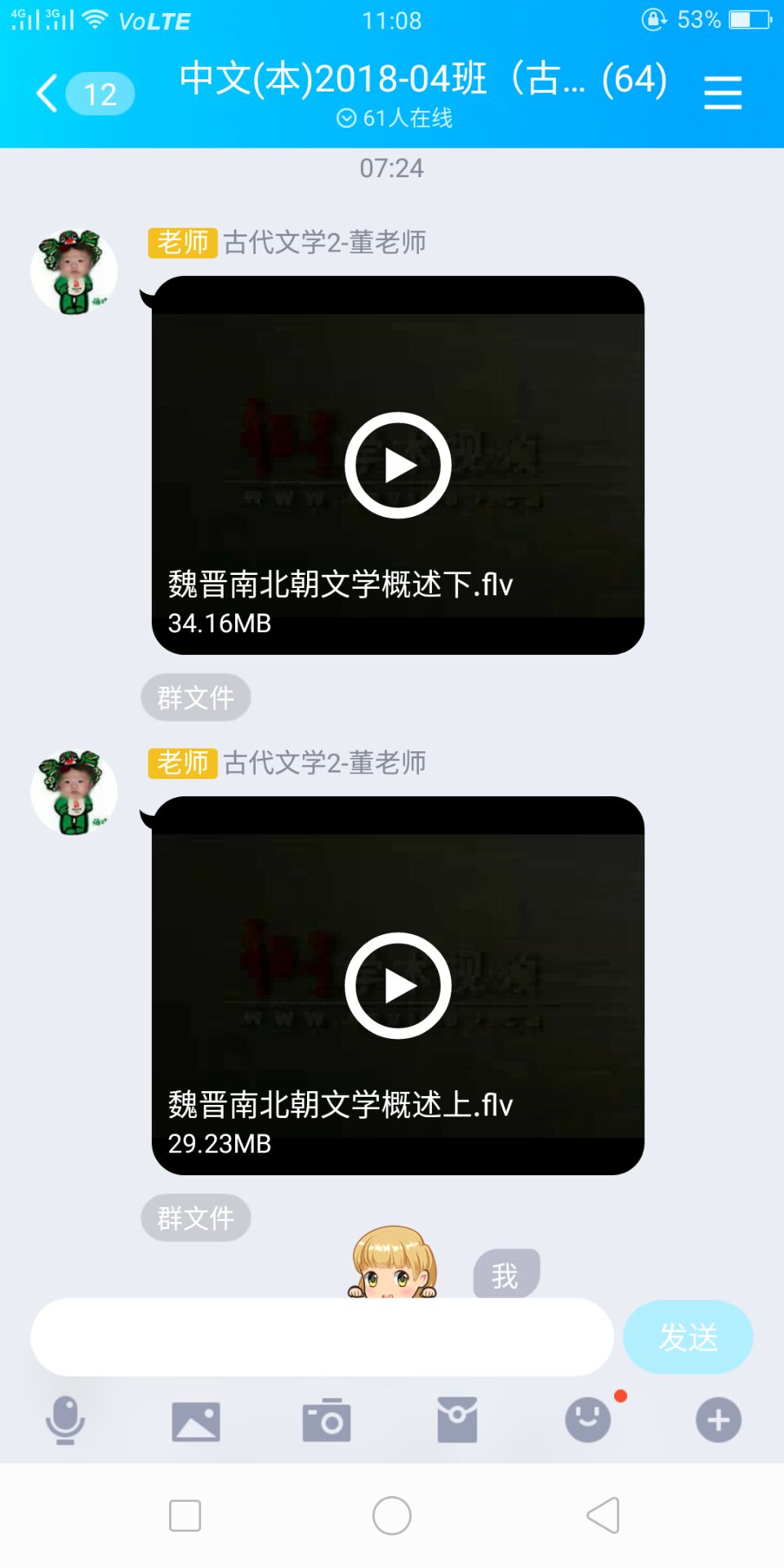Viewport: 784px width, 1568px height.
Task: Open the photo gallery picker
Action: [196, 1421]
